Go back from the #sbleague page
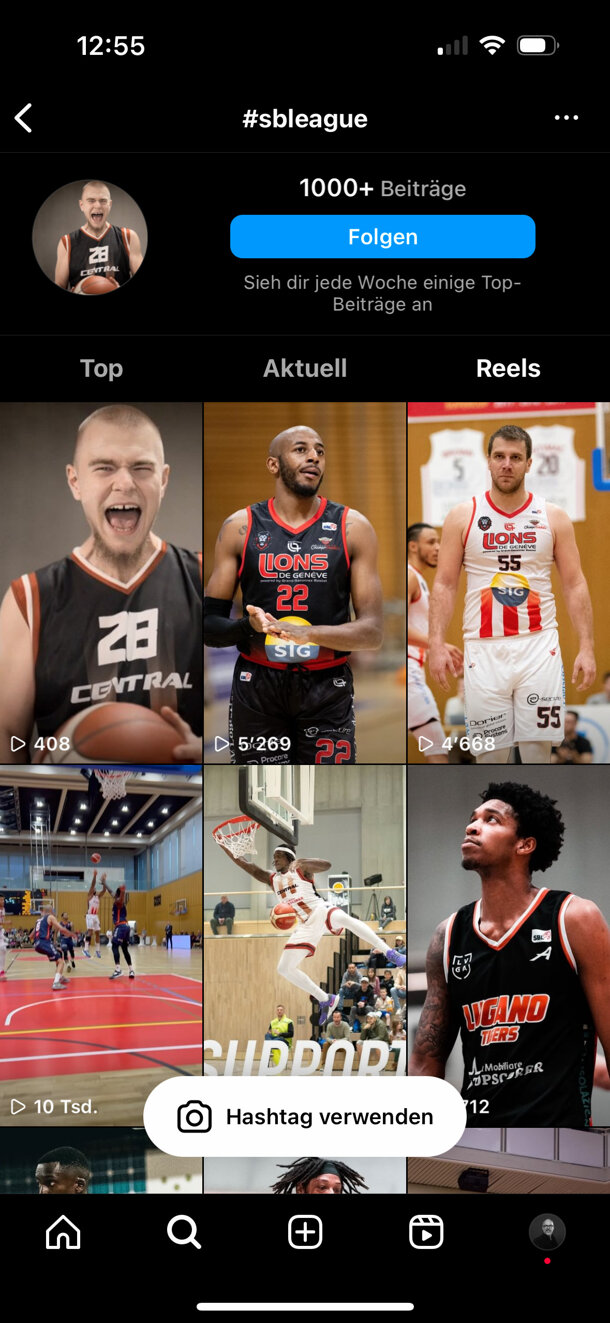Screen dimensions: 610x1323 pos(24,118)
